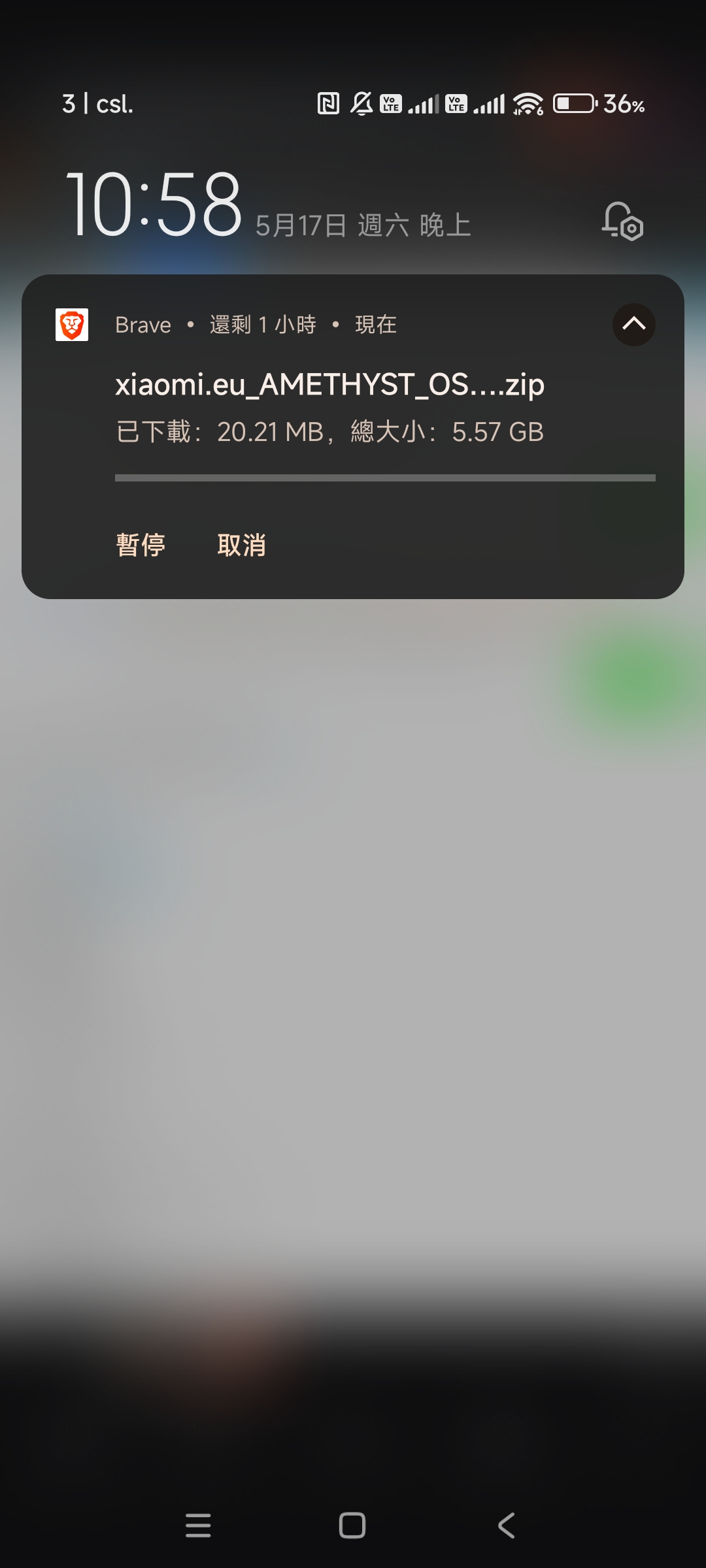Open the recent apps menu

pos(198,1526)
